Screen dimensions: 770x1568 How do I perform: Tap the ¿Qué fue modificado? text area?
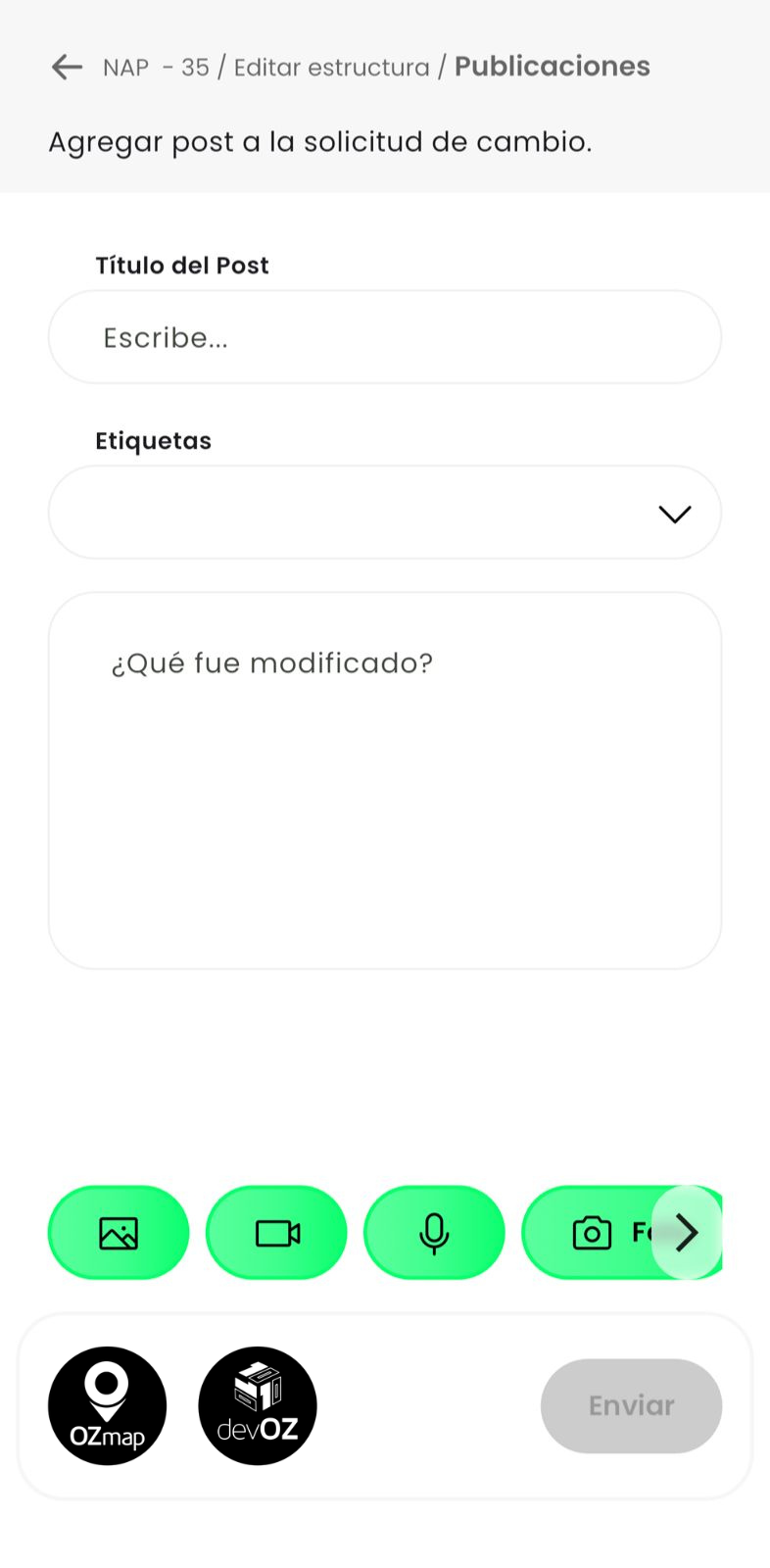point(384,780)
